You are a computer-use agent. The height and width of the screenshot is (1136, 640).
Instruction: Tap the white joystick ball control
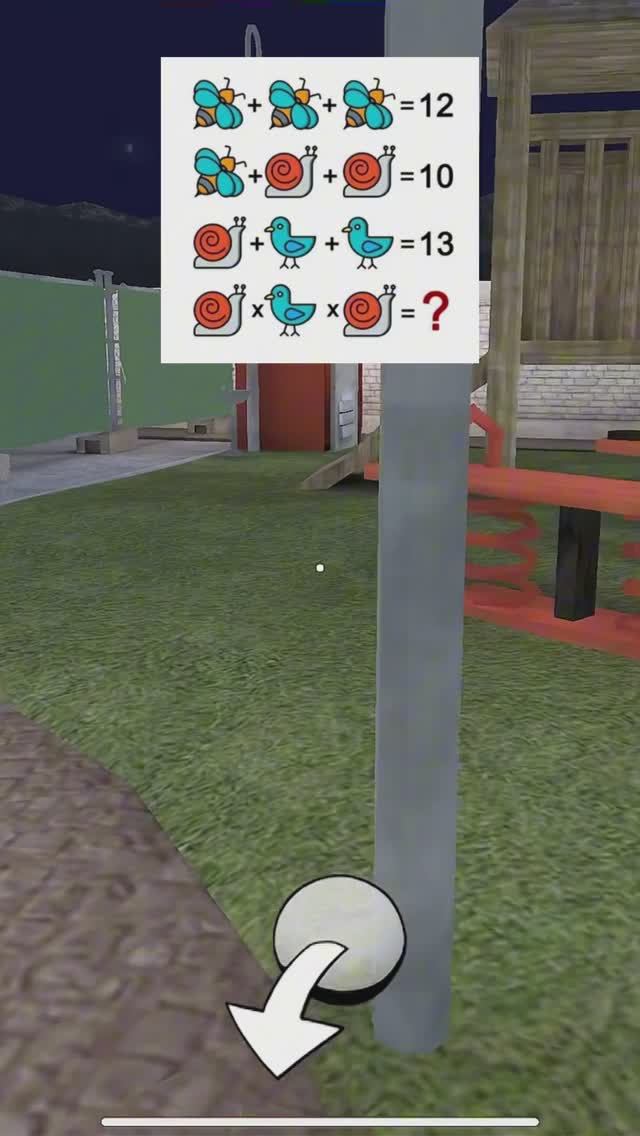341,935
